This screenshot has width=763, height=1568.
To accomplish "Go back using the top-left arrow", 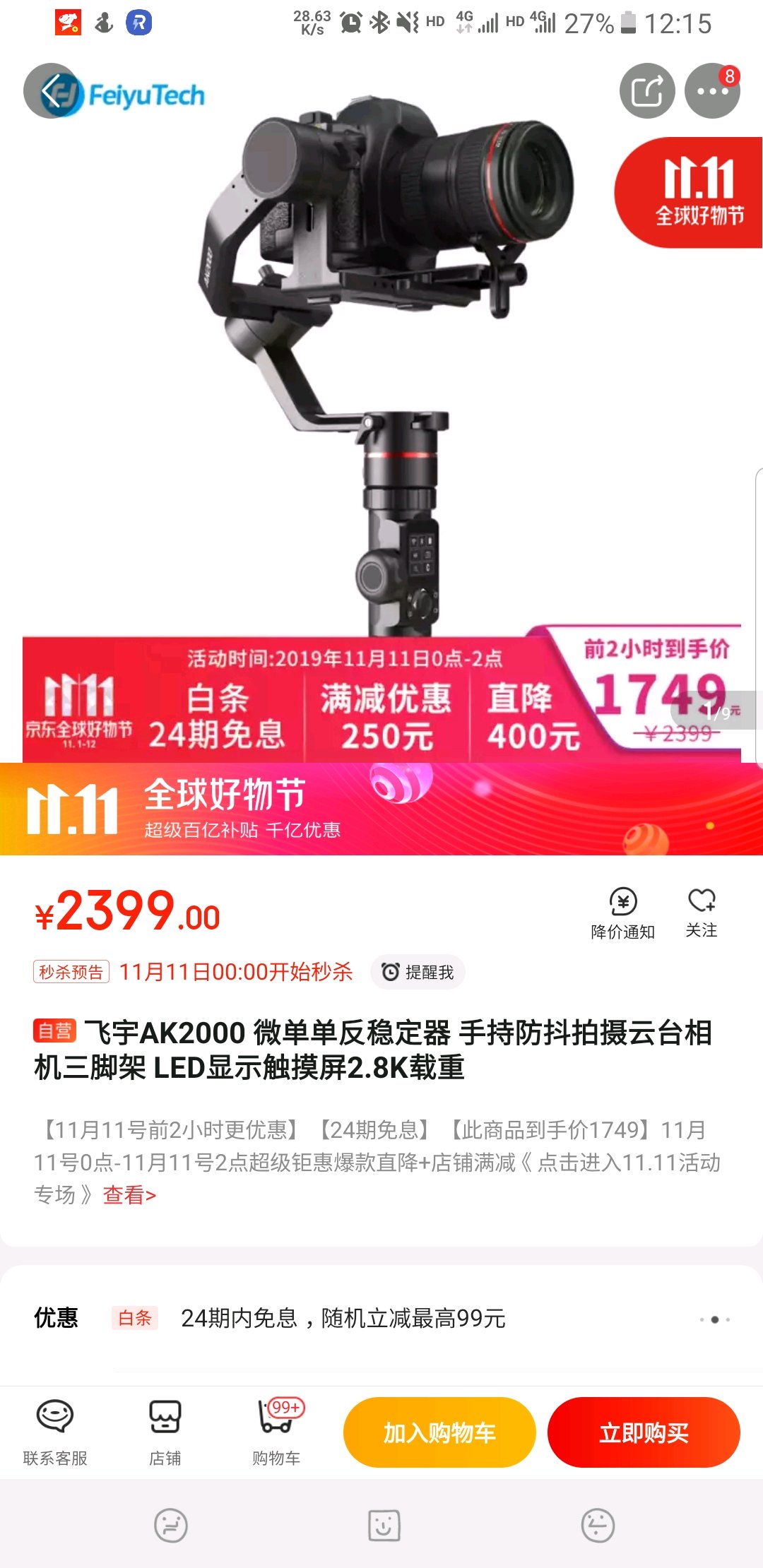I will click(51, 92).
